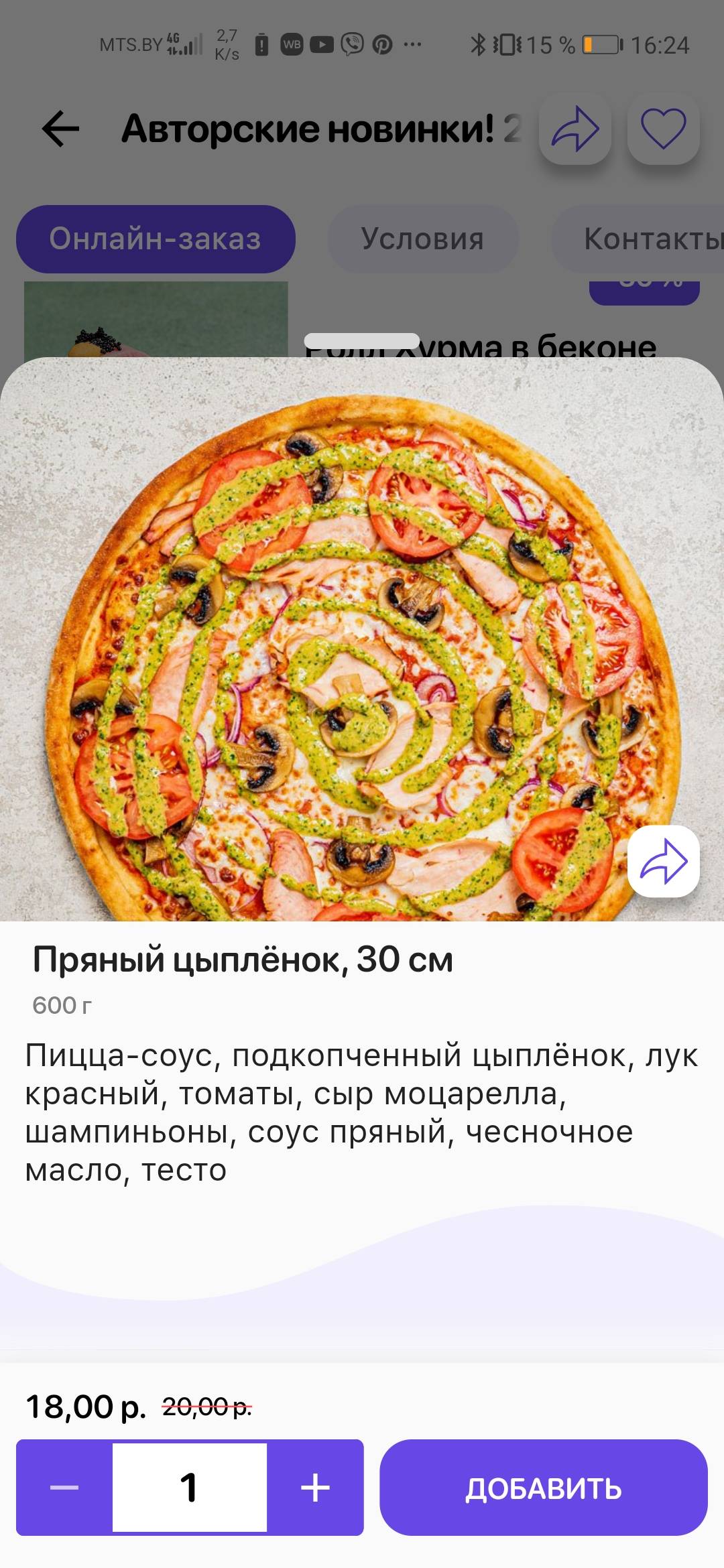Share the Авторские новинки promotion from header
The width and height of the screenshot is (724, 1568).
575,129
